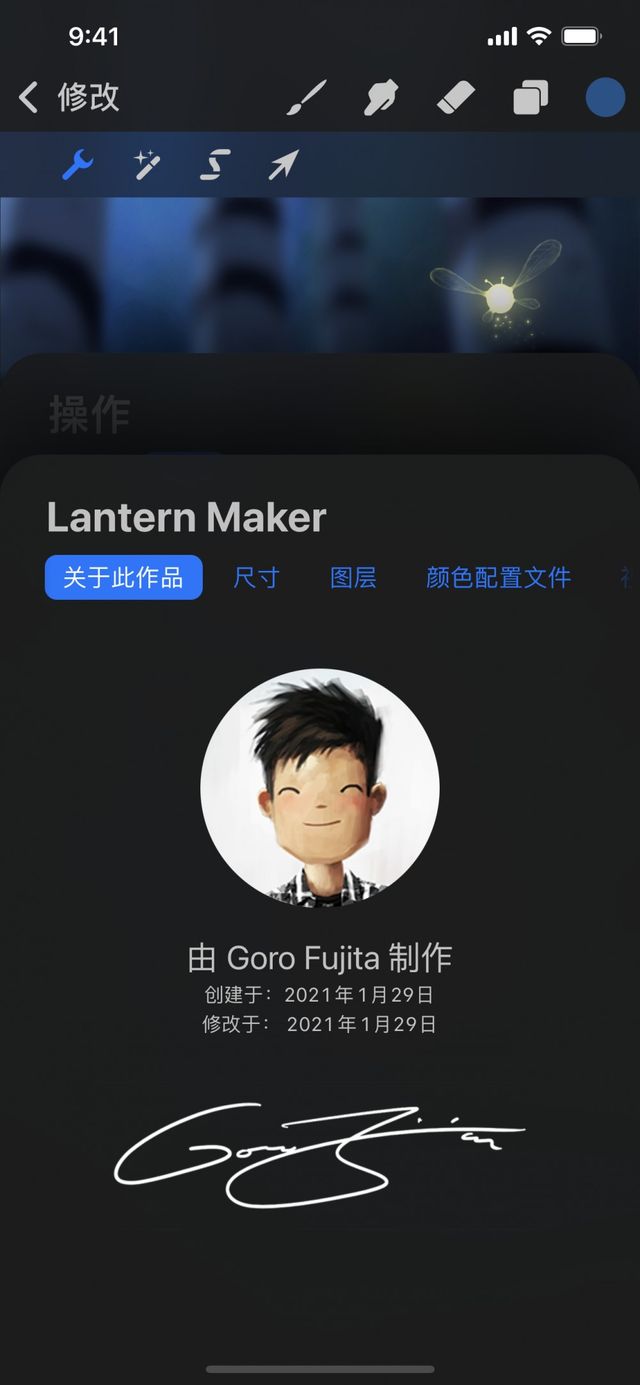
Task: Go back to the gallery via 修改
Action: point(70,98)
